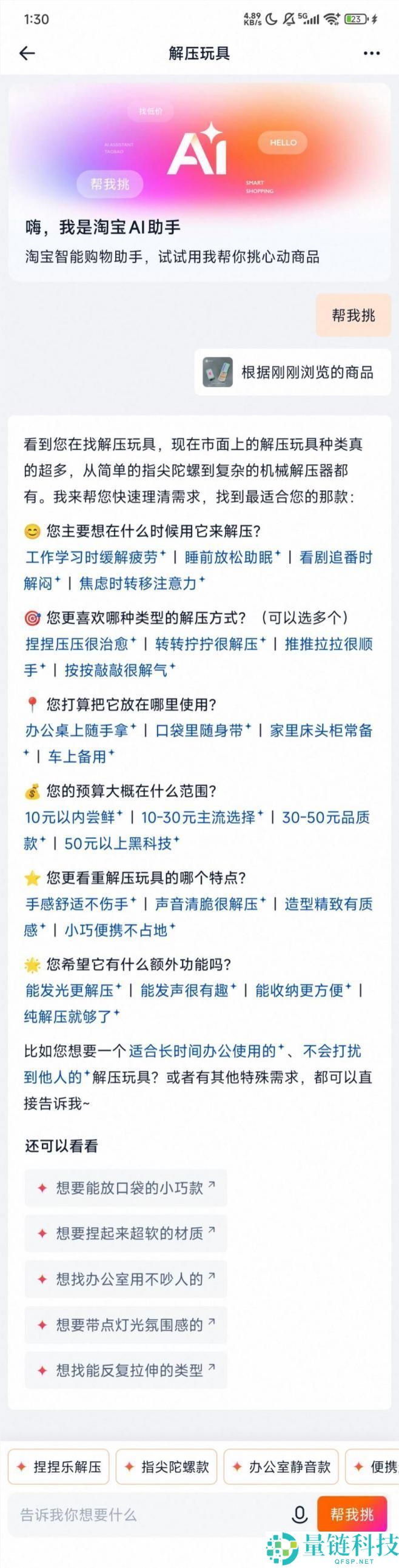Screen dimensions: 399x1568
Task: Go back using the top-left arrow
Action: click(x=27, y=53)
